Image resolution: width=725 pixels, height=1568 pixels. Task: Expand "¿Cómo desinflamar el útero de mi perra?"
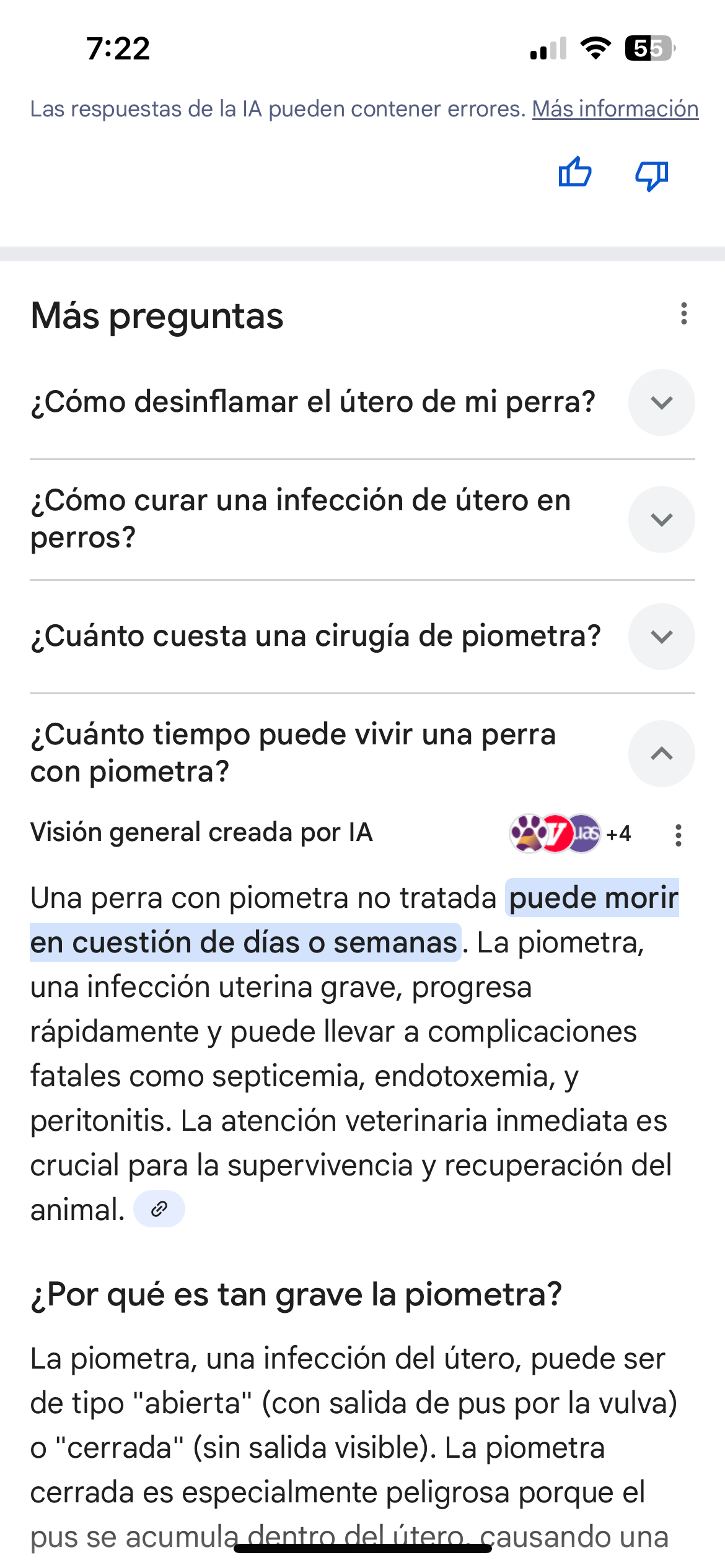point(661,403)
